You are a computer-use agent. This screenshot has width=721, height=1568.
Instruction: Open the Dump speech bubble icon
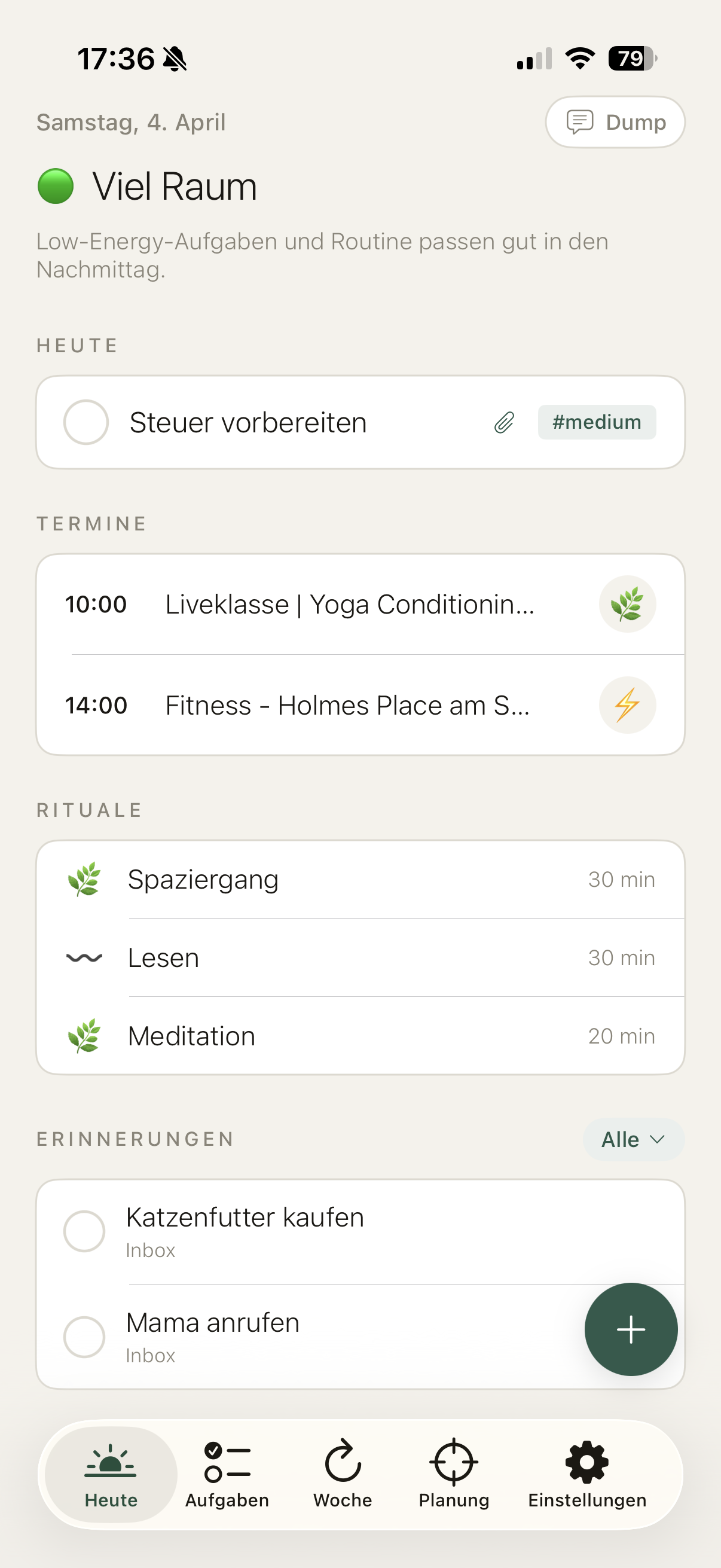coord(580,122)
